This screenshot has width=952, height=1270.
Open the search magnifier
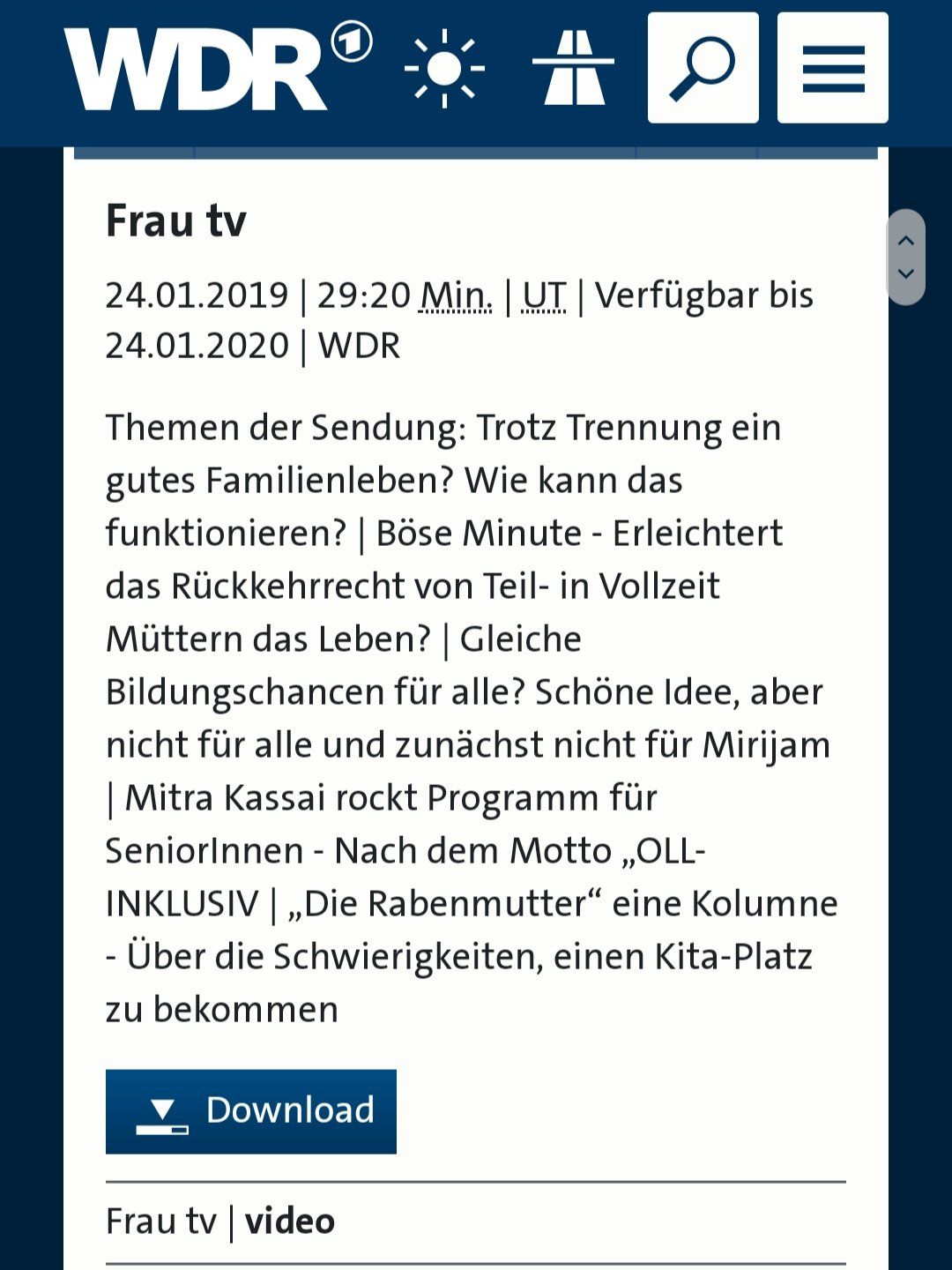tap(703, 68)
